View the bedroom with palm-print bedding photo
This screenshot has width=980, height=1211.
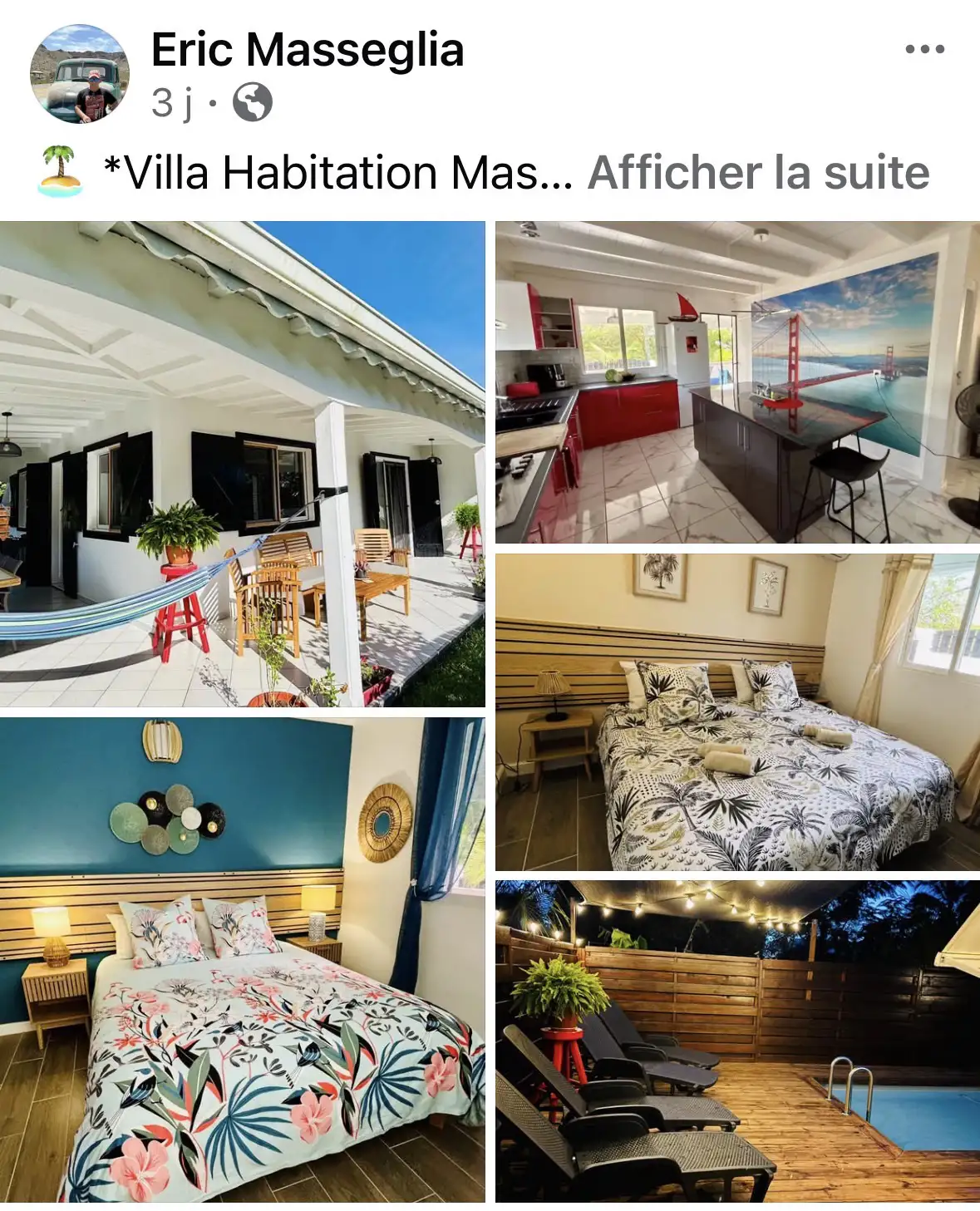coord(737,712)
